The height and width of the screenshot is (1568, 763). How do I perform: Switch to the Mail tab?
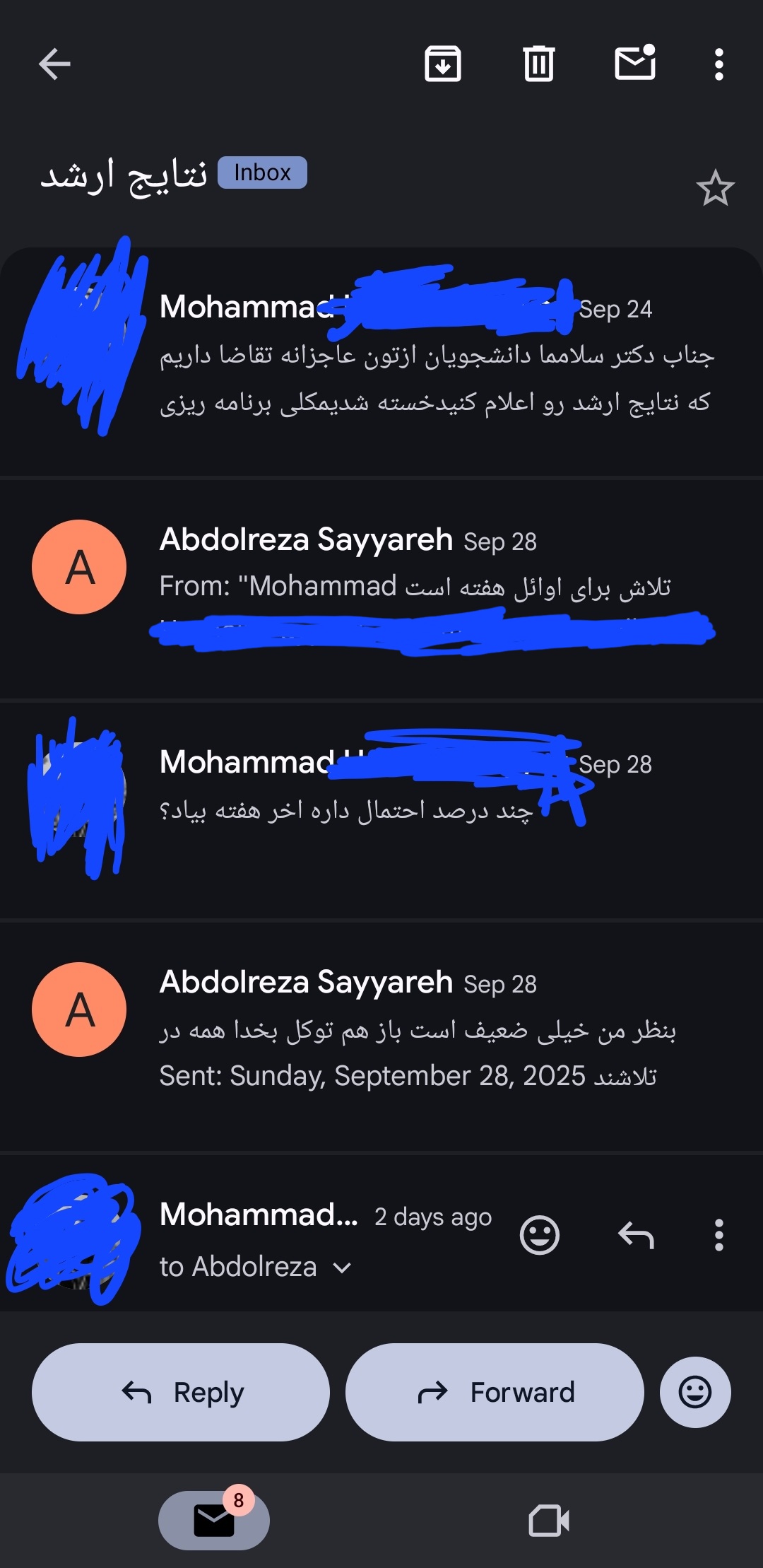click(214, 1520)
